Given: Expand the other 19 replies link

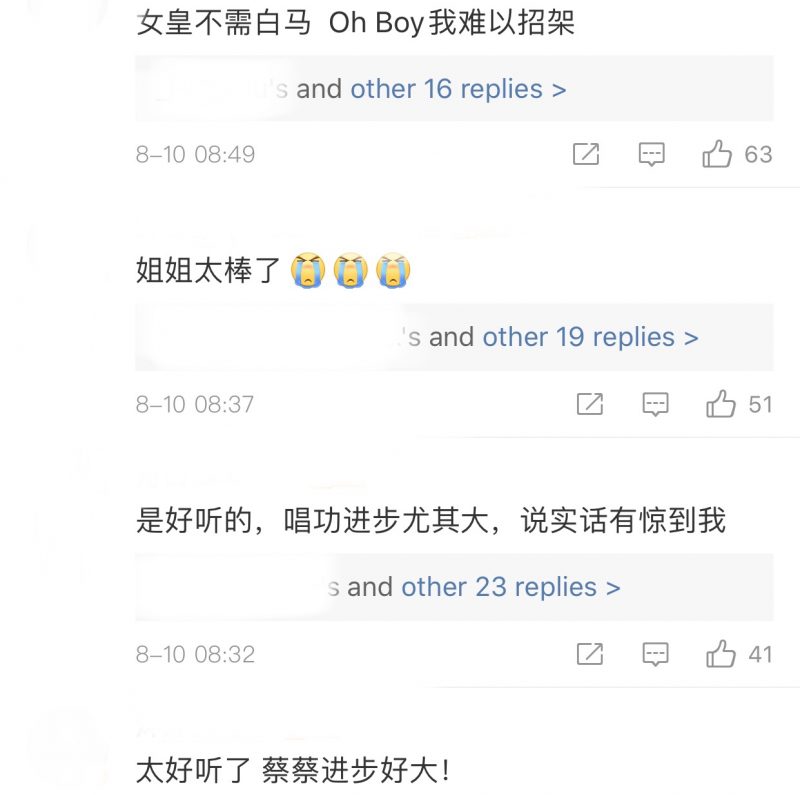Looking at the screenshot, I should tap(590, 337).
